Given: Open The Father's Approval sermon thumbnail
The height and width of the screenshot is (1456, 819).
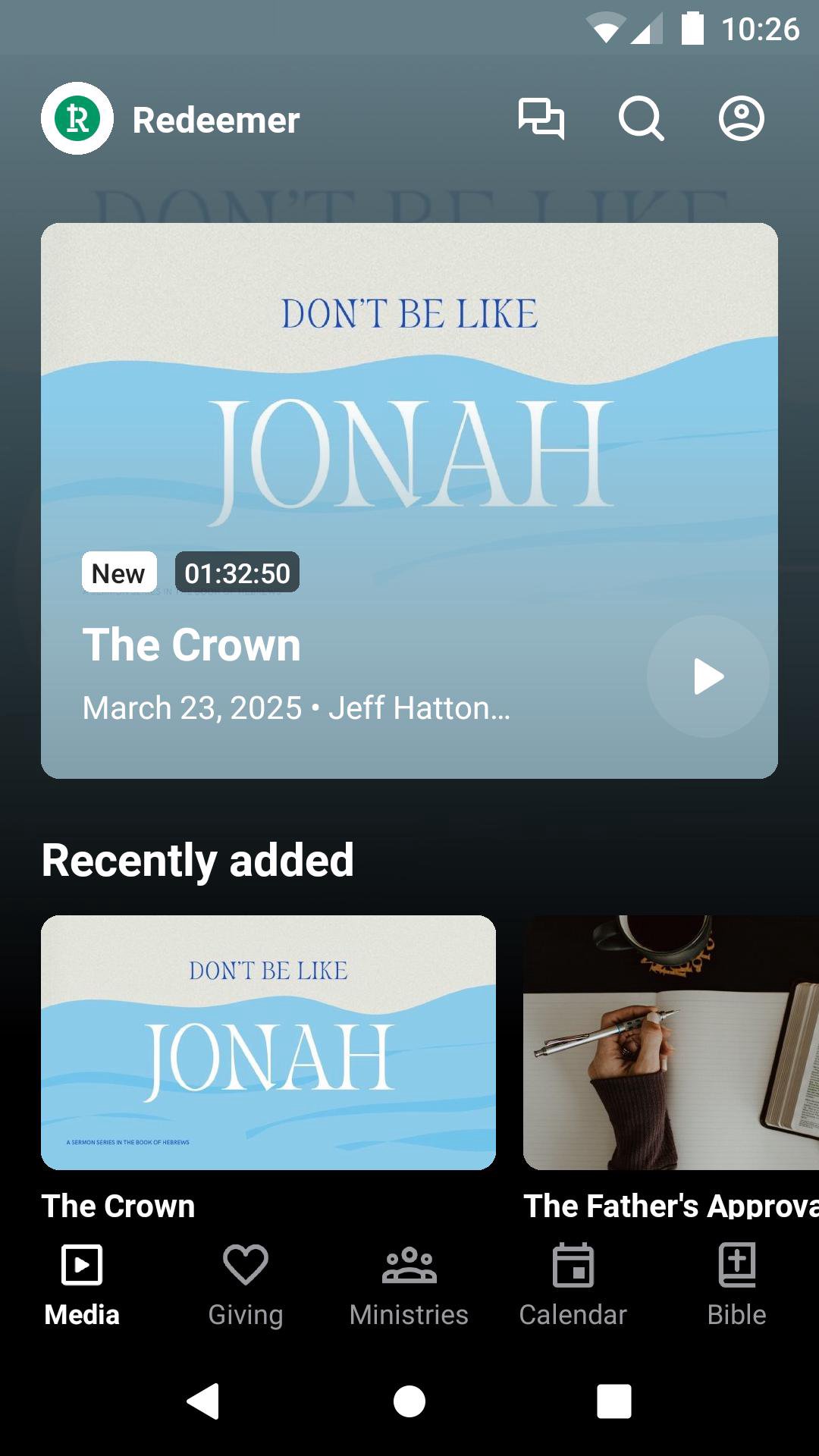Looking at the screenshot, I should [x=671, y=1043].
